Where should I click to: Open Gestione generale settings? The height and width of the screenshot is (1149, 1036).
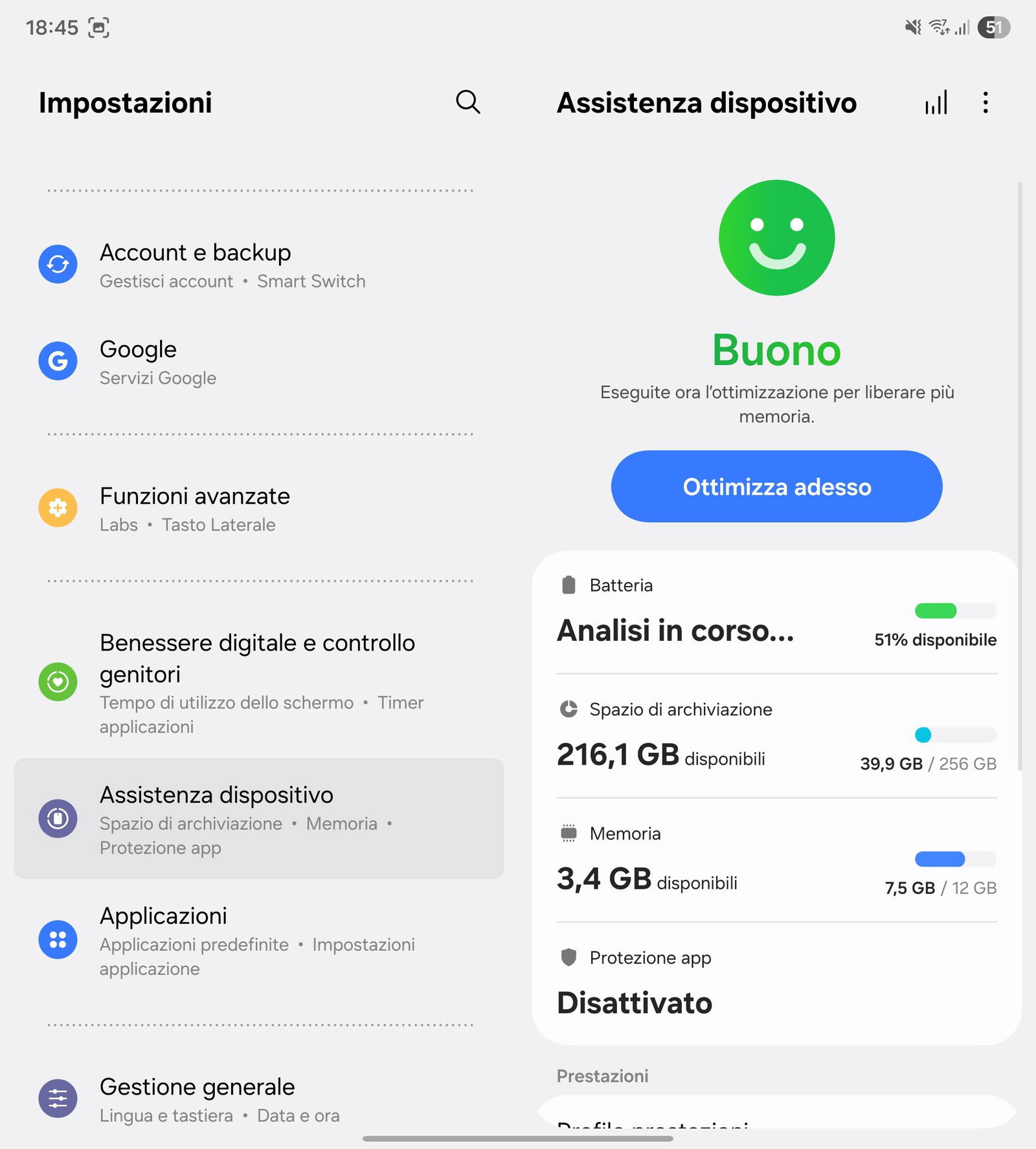(259, 1099)
